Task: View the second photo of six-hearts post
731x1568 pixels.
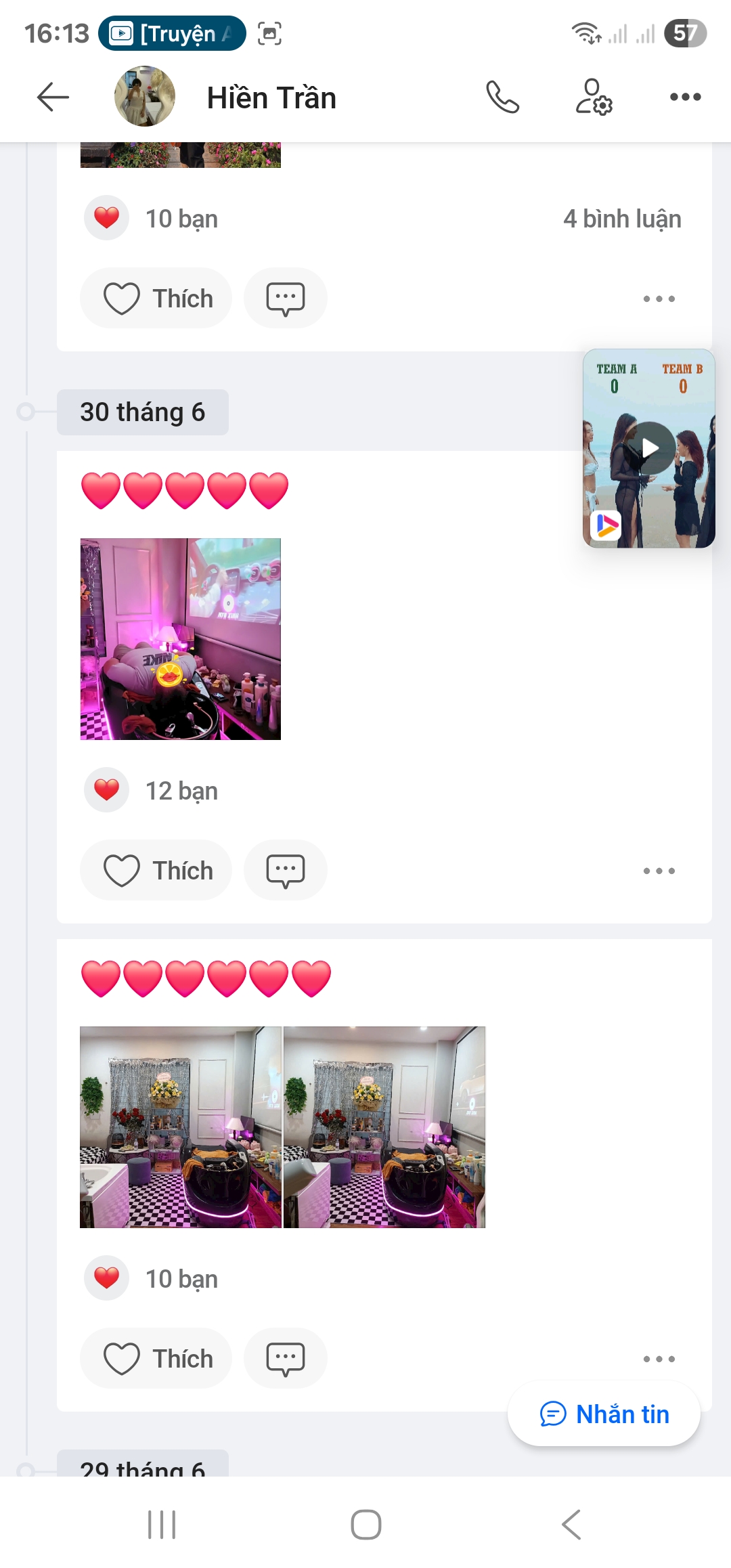Action: 384,1127
